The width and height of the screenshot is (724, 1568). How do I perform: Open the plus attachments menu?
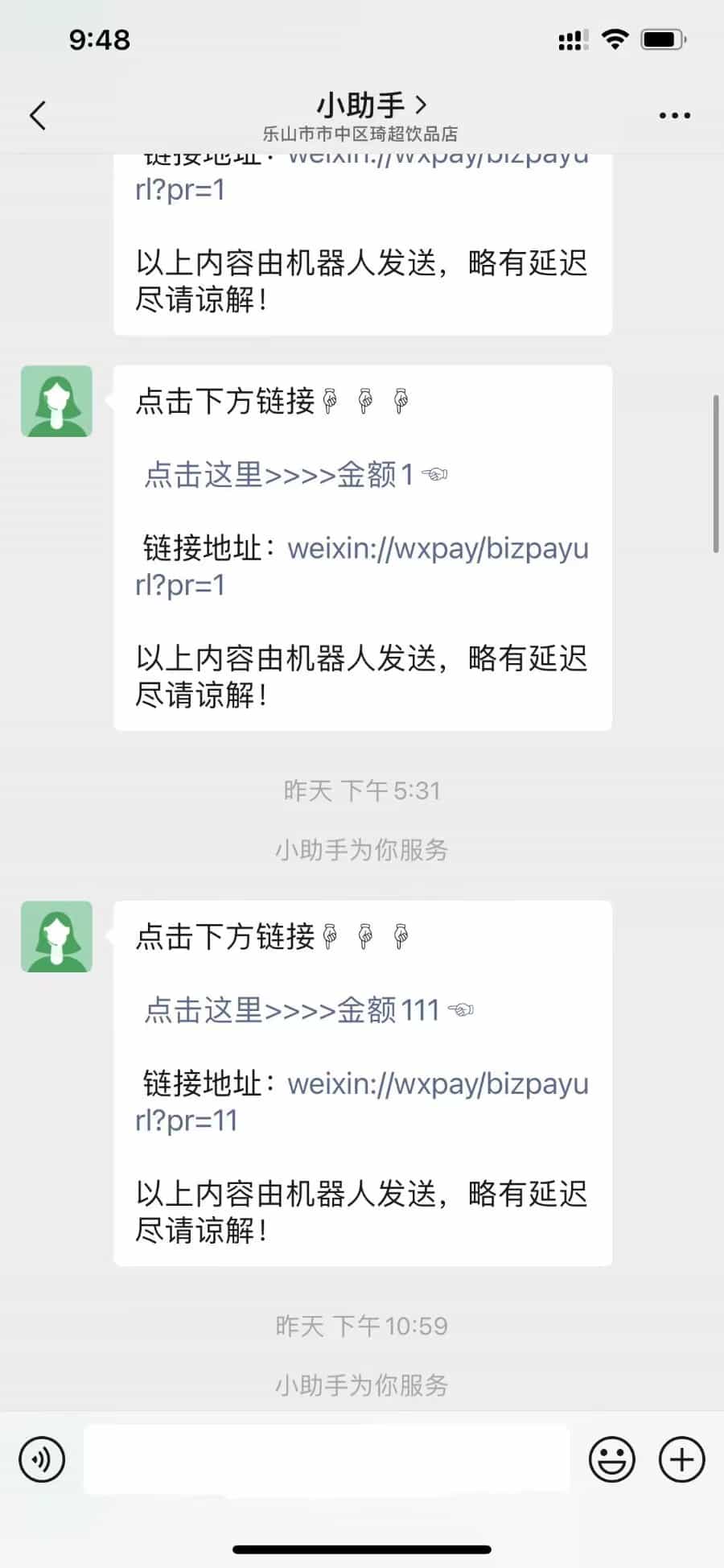click(682, 1459)
